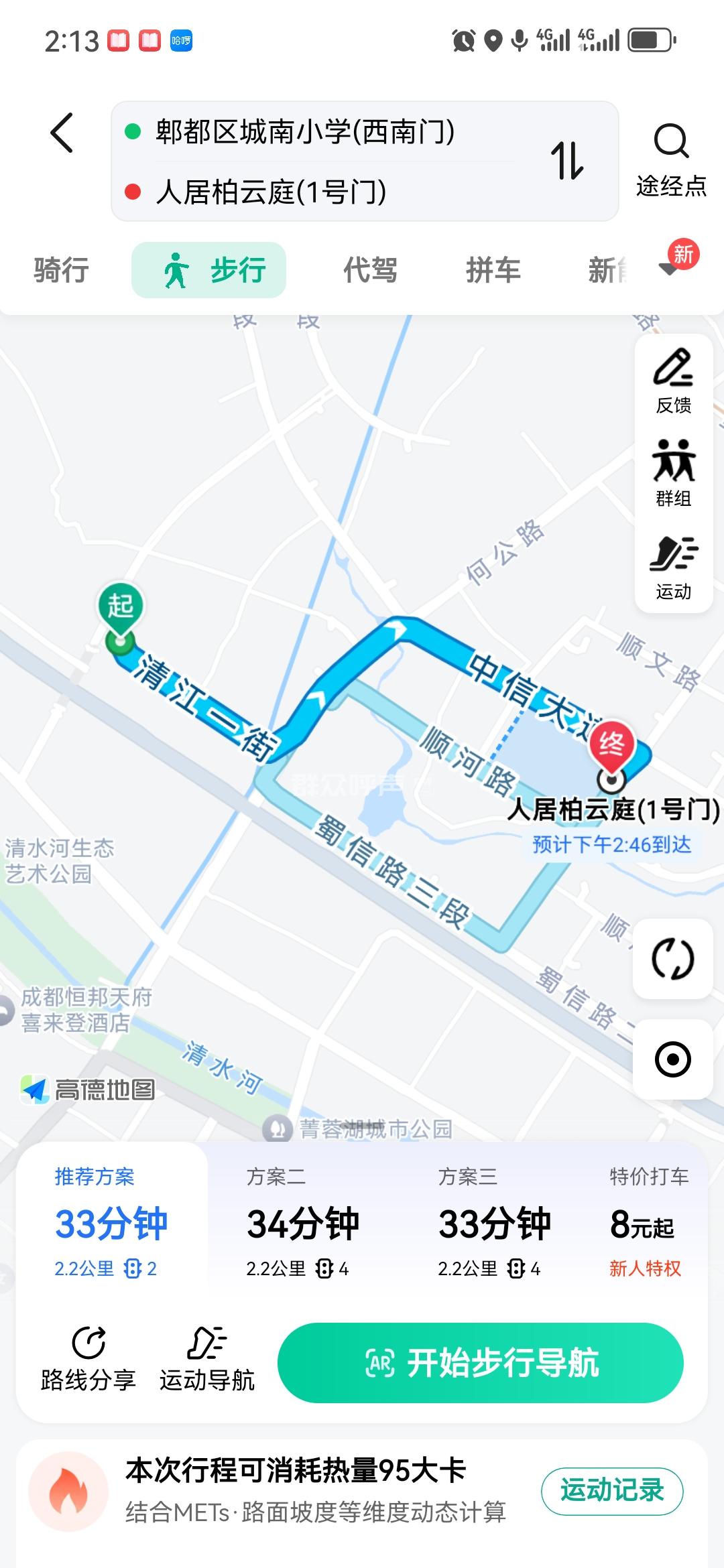Viewport: 724px width, 1568px height.
Task: Swap start and destination points
Action: 567,161
